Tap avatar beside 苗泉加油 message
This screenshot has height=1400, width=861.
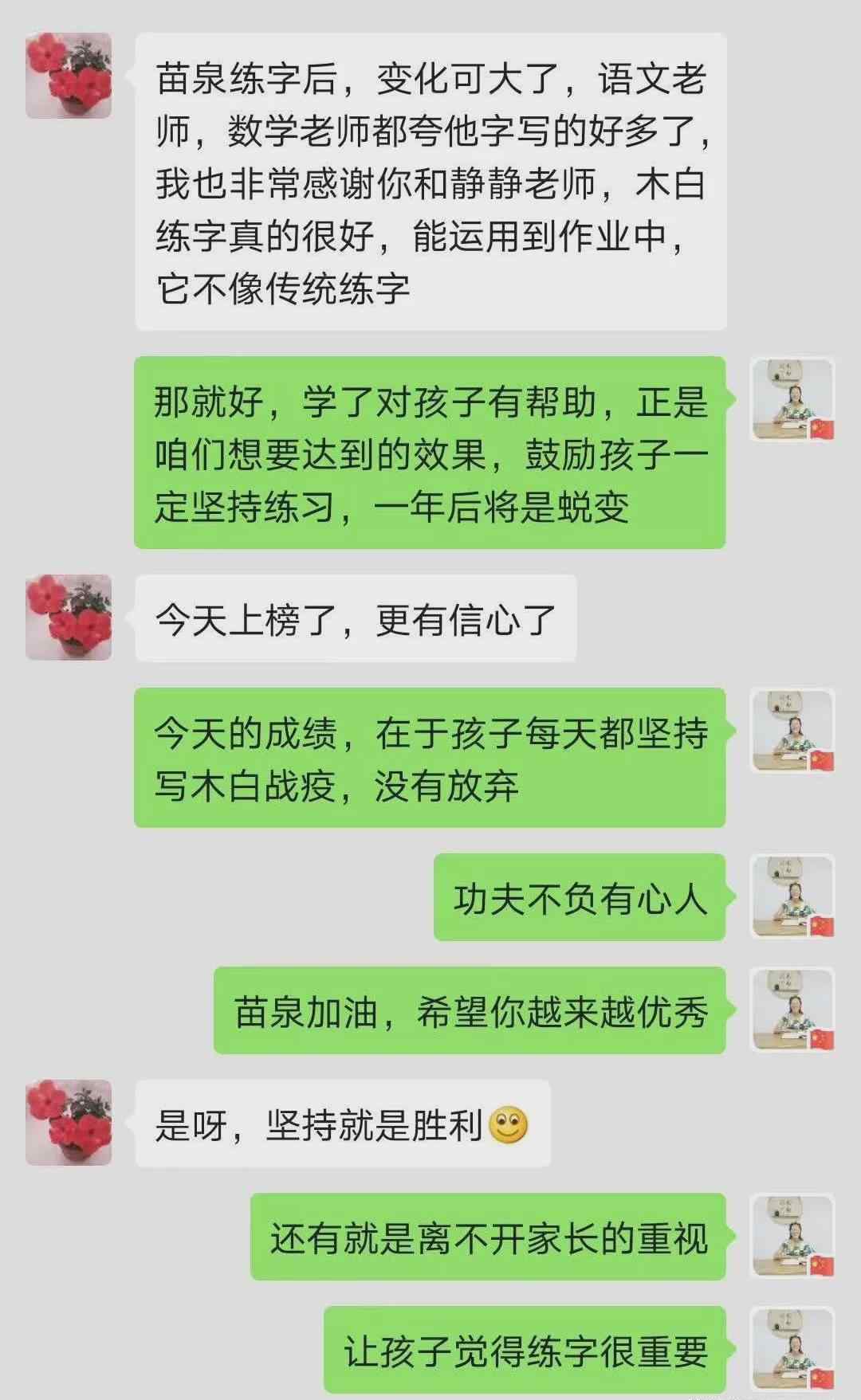point(793,1010)
